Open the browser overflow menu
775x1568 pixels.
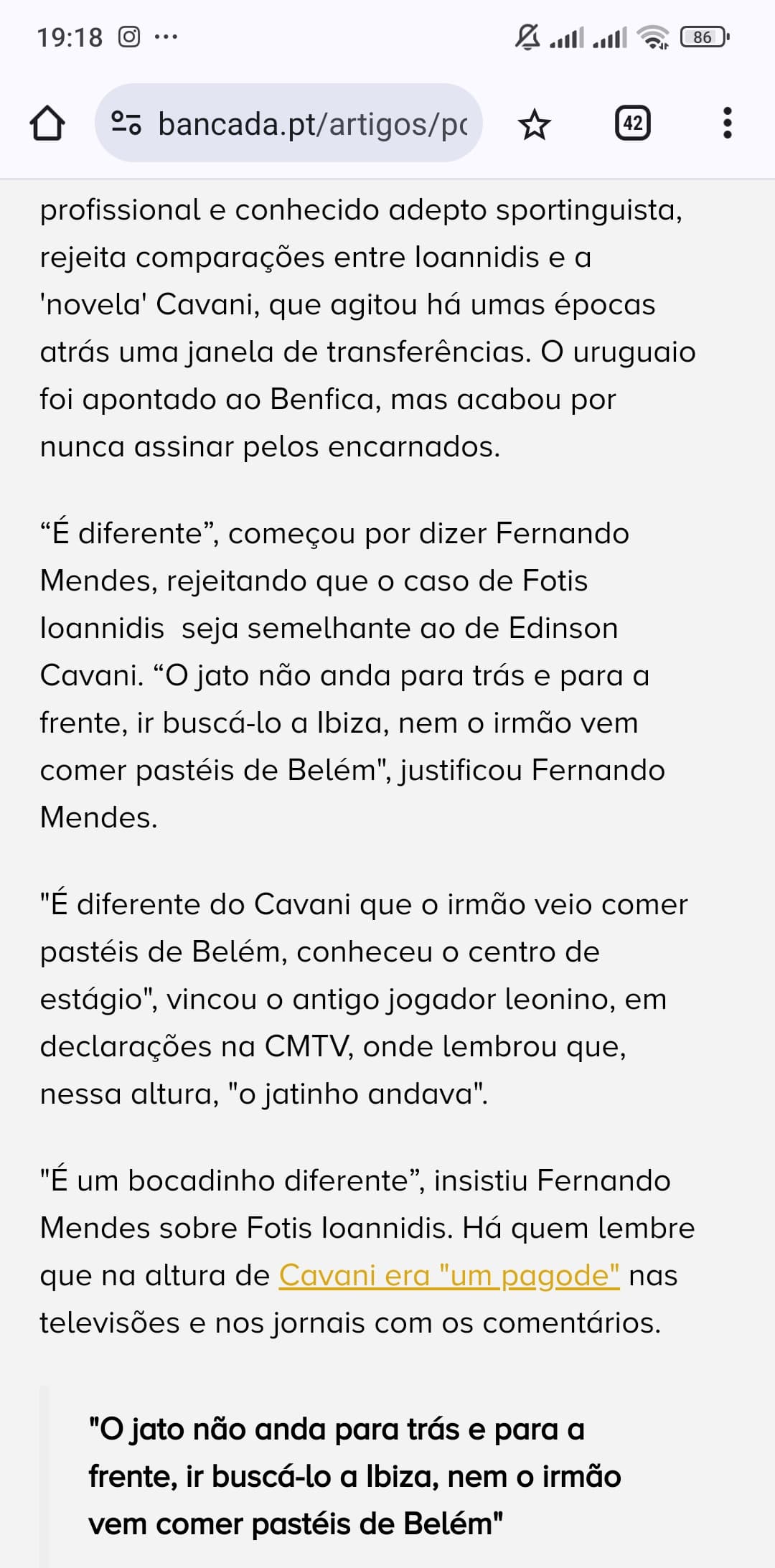click(728, 123)
